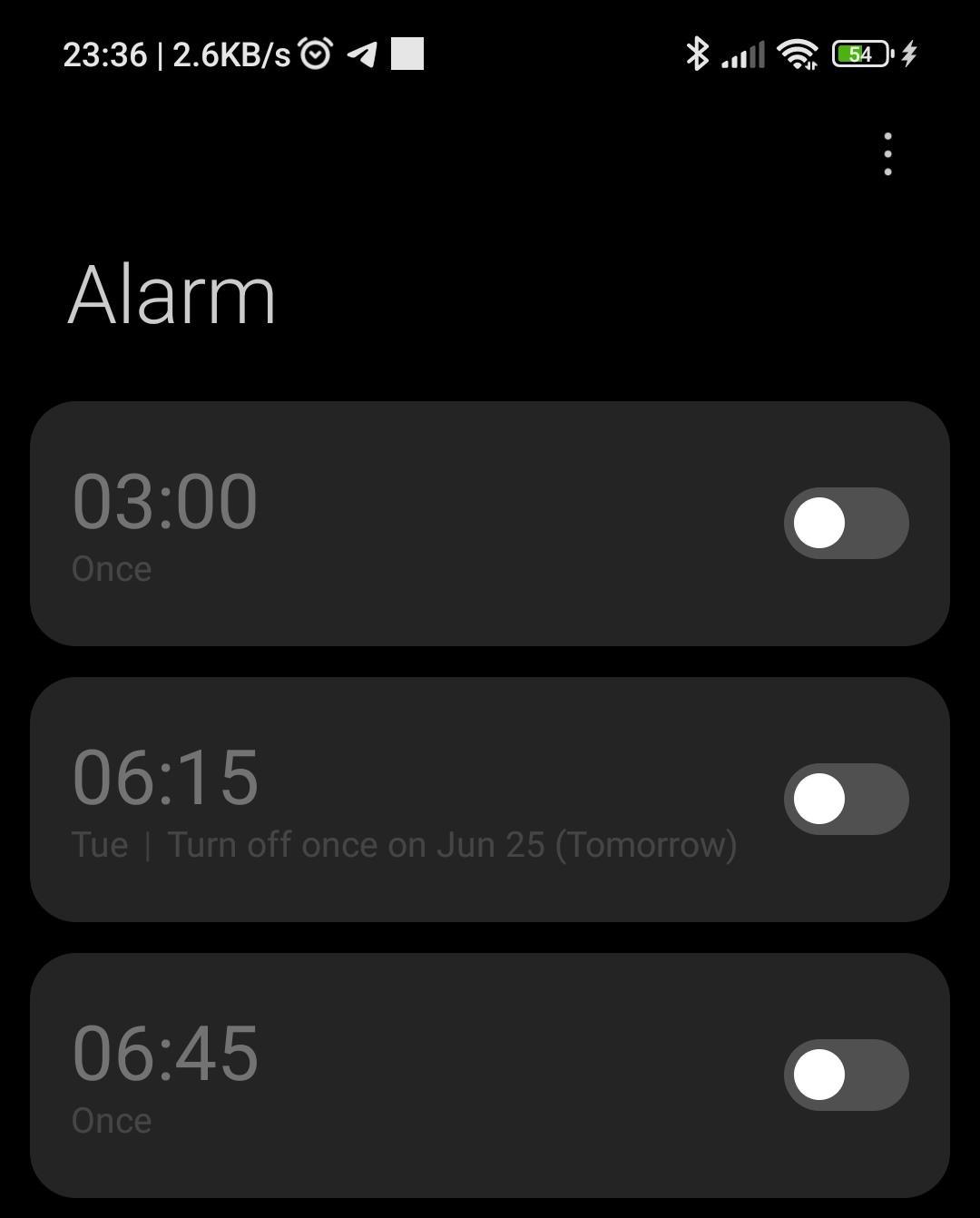
Task: Enable the 03:00 alarm switch
Action: (846, 524)
